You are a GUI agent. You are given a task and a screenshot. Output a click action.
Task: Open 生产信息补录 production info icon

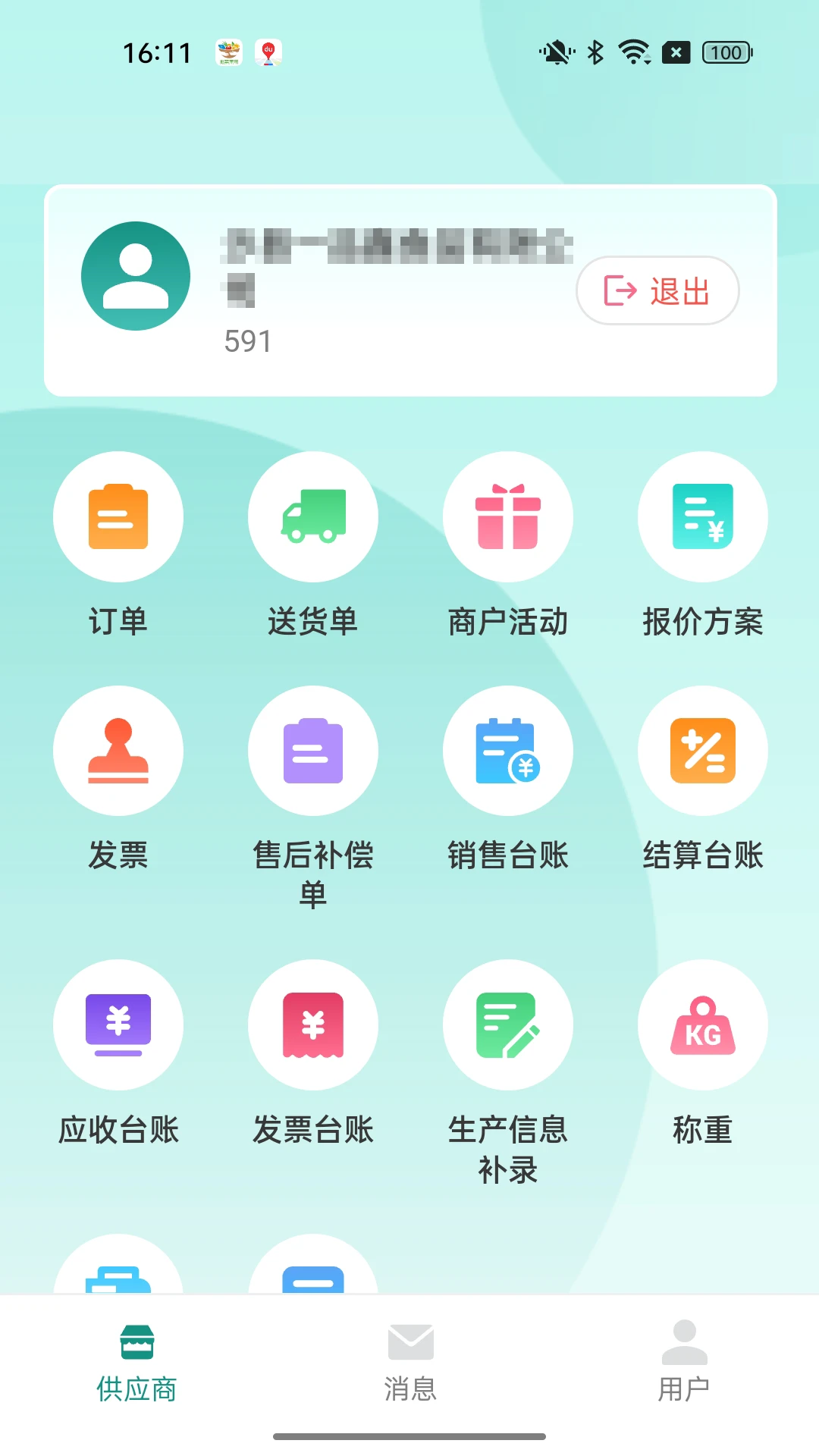tap(508, 1024)
